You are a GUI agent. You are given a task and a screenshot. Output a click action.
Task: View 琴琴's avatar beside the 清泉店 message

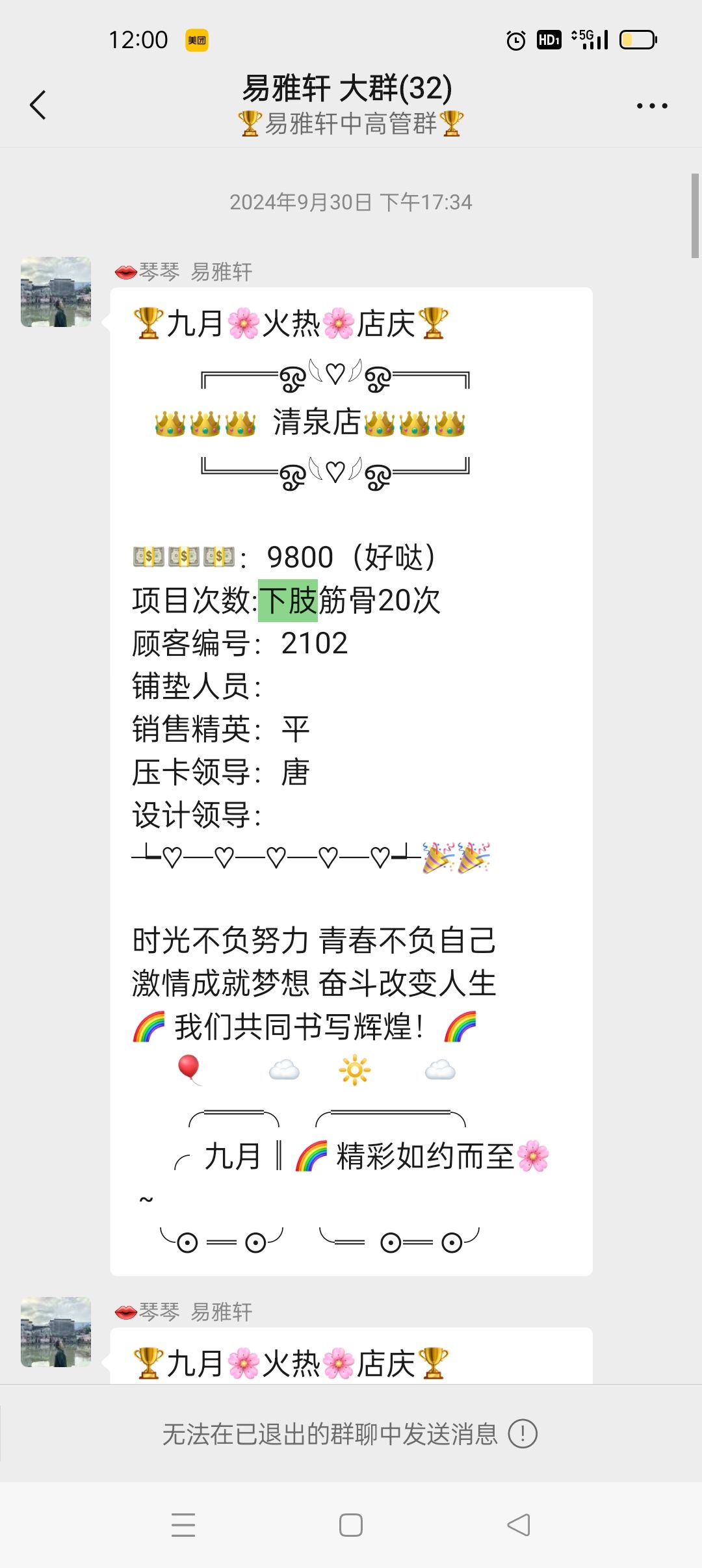point(56,292)
